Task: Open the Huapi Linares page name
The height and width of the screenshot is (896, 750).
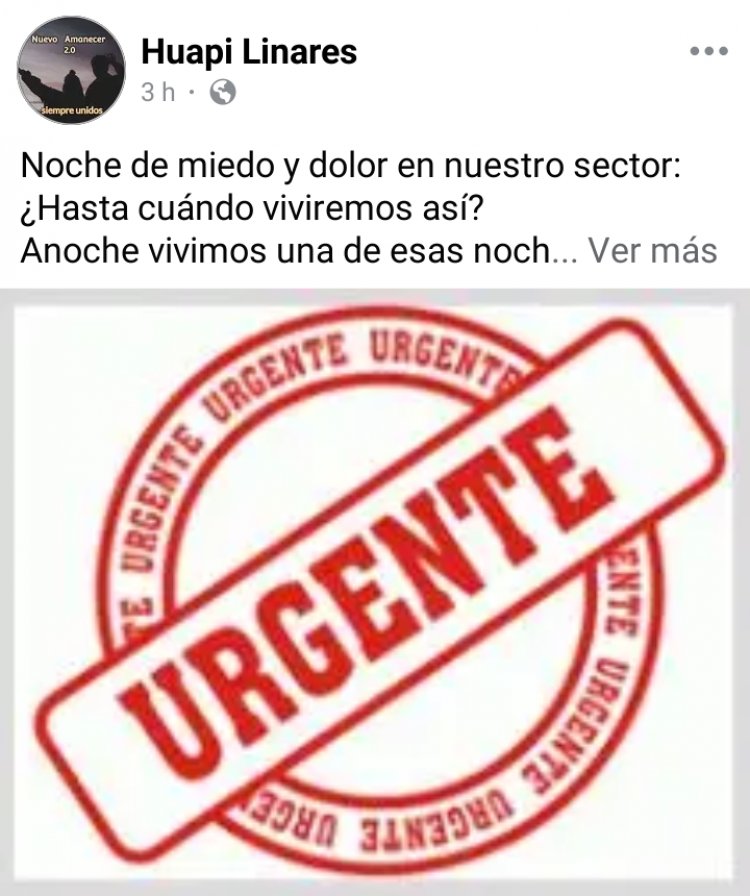Action: point(248,51)
